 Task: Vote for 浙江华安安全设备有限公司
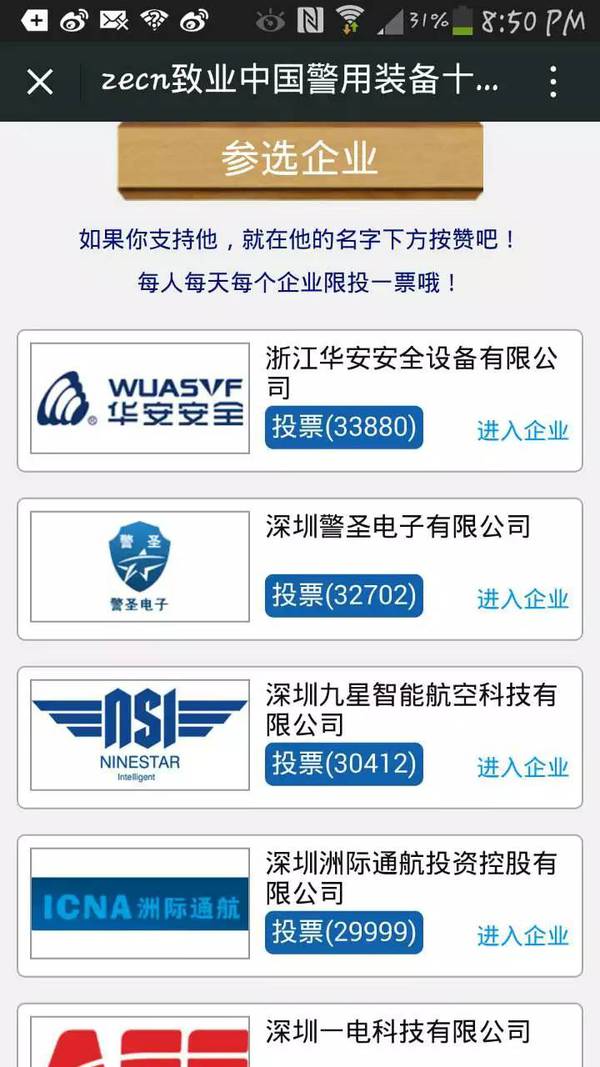344,428
